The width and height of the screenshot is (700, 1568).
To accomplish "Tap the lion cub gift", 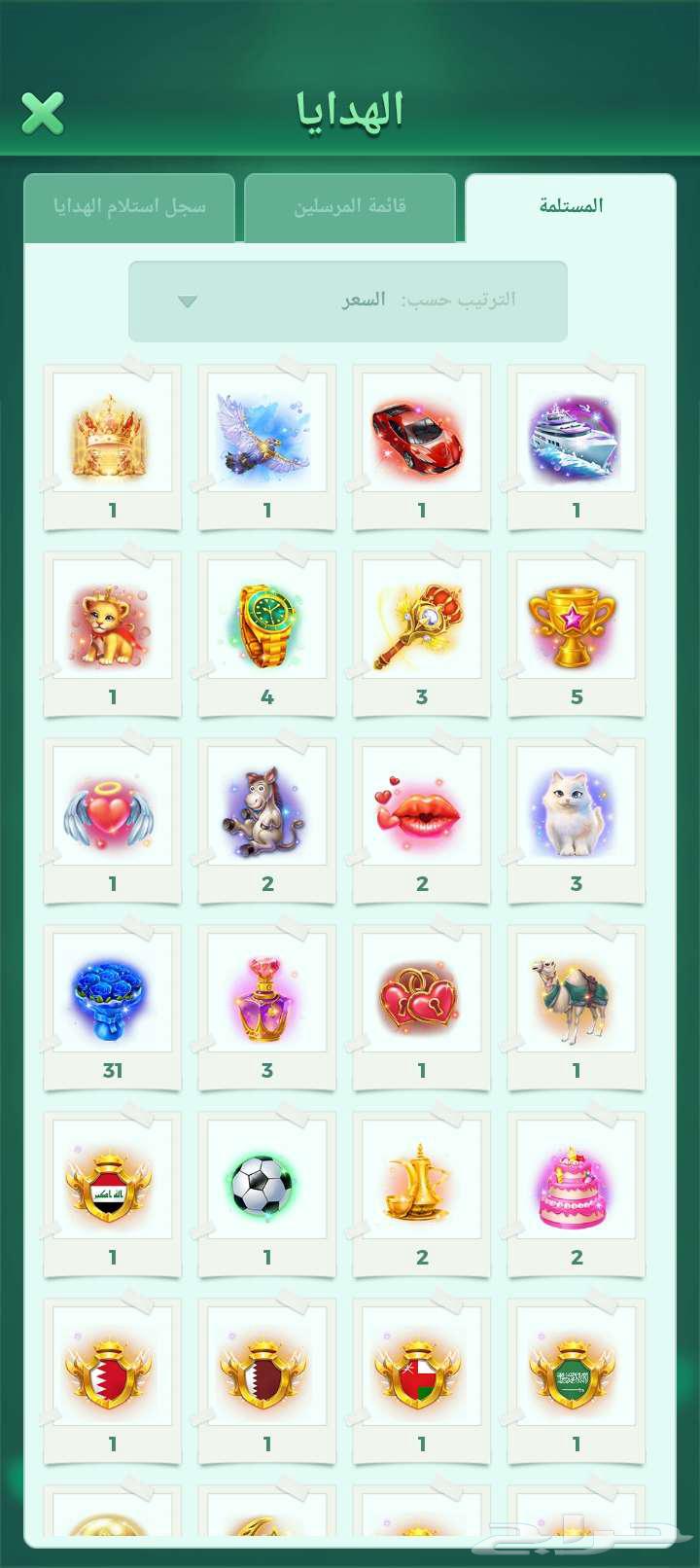I will coord(112,621).
